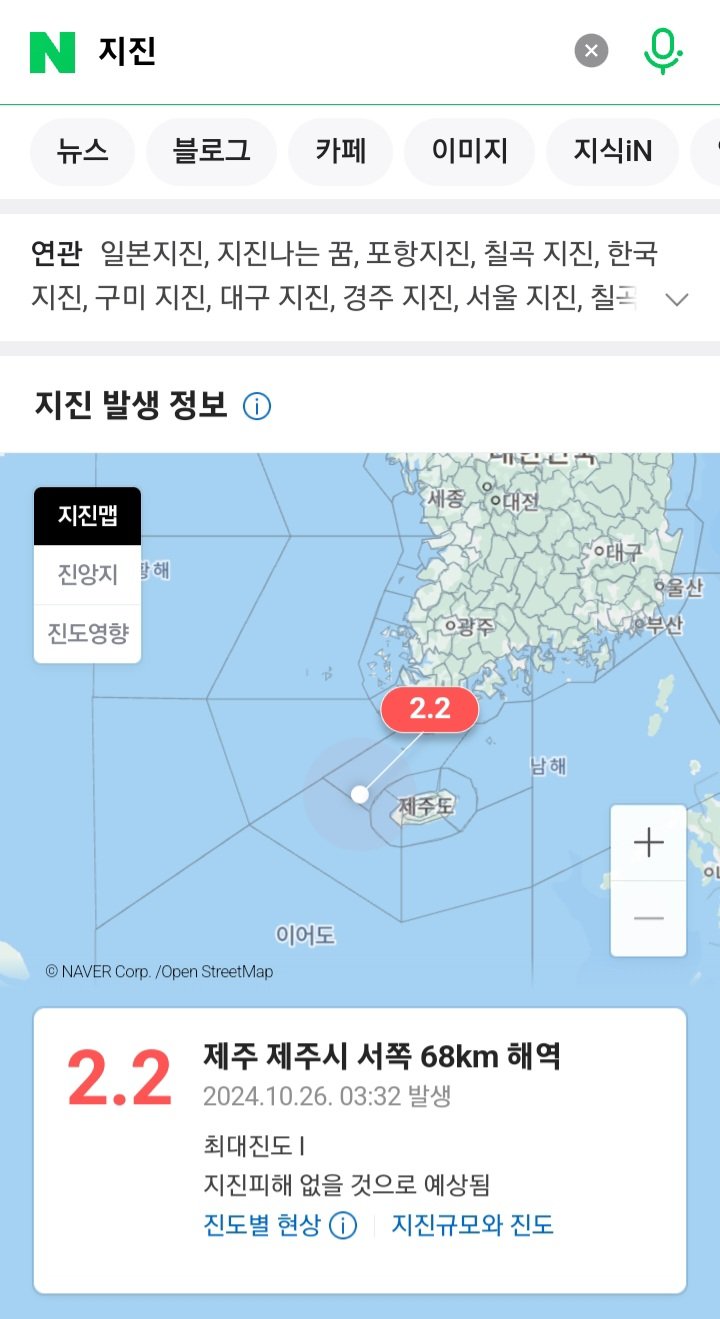Viewport: 720px width, 1319px height.
Task: Switch to the 카페 tab
Action: (x=340, y=151)
